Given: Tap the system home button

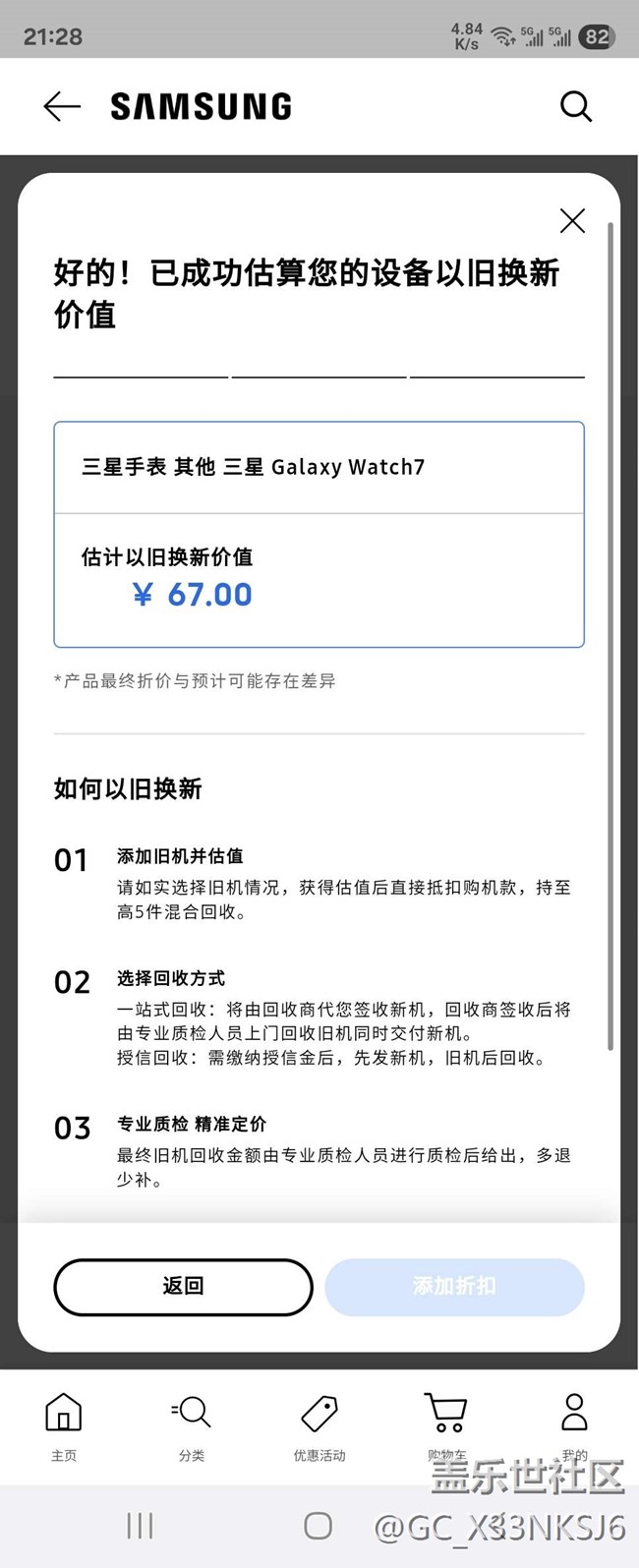Looking at the screenshot, I should coord(318,1526).
